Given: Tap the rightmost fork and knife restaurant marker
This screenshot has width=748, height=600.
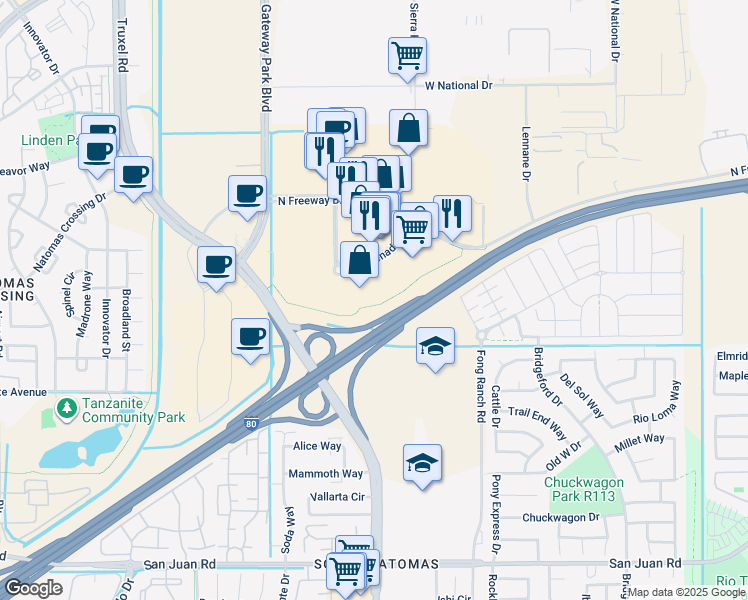Looking at the screenshot, I should (x=453, y=215).
